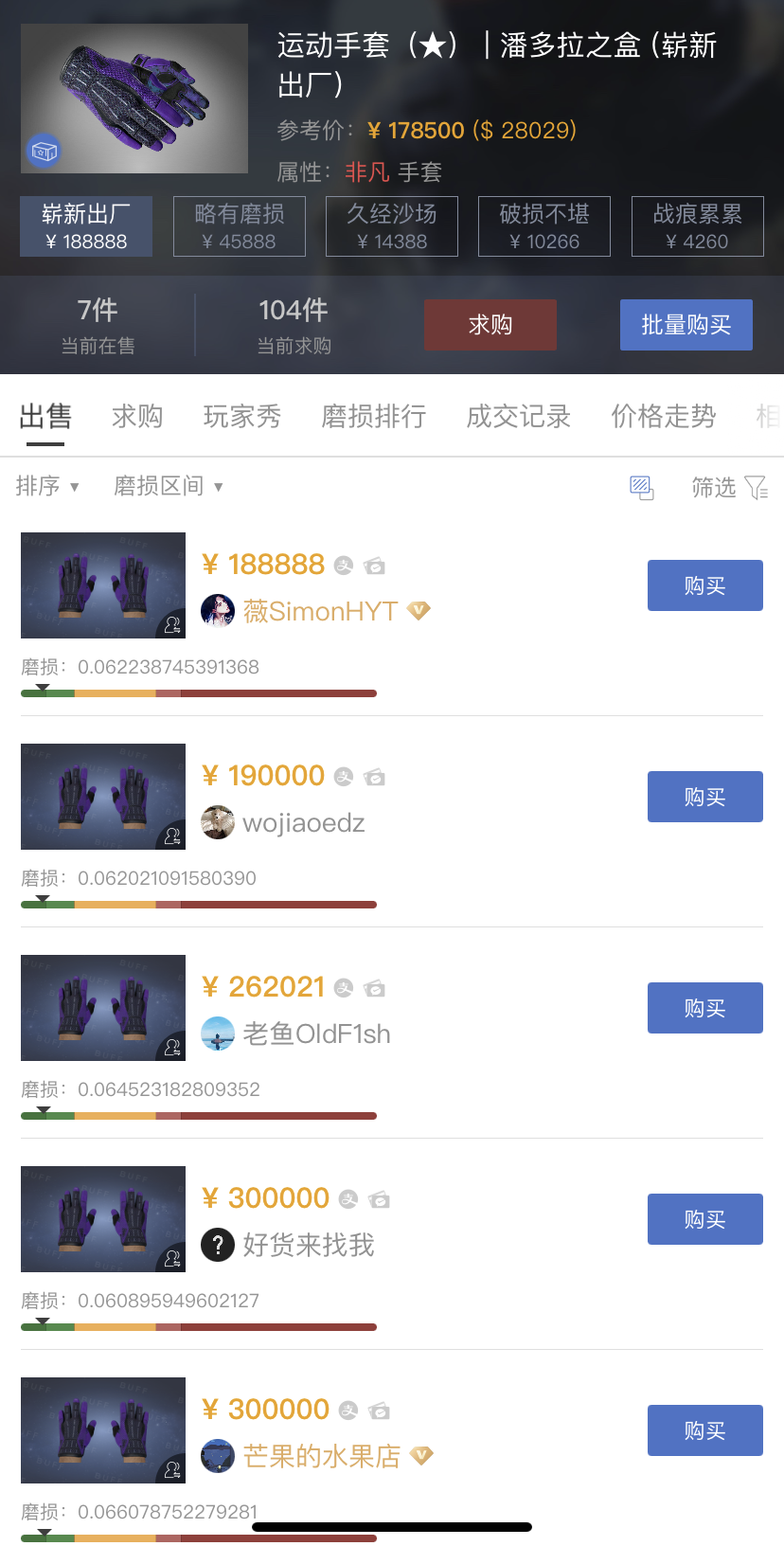The height and width of the screenshot is (1546, 784).
Task: Buy the ¥300000 listing from 好货来找我
Action: pyautogui.click(x=704, y=1219)
